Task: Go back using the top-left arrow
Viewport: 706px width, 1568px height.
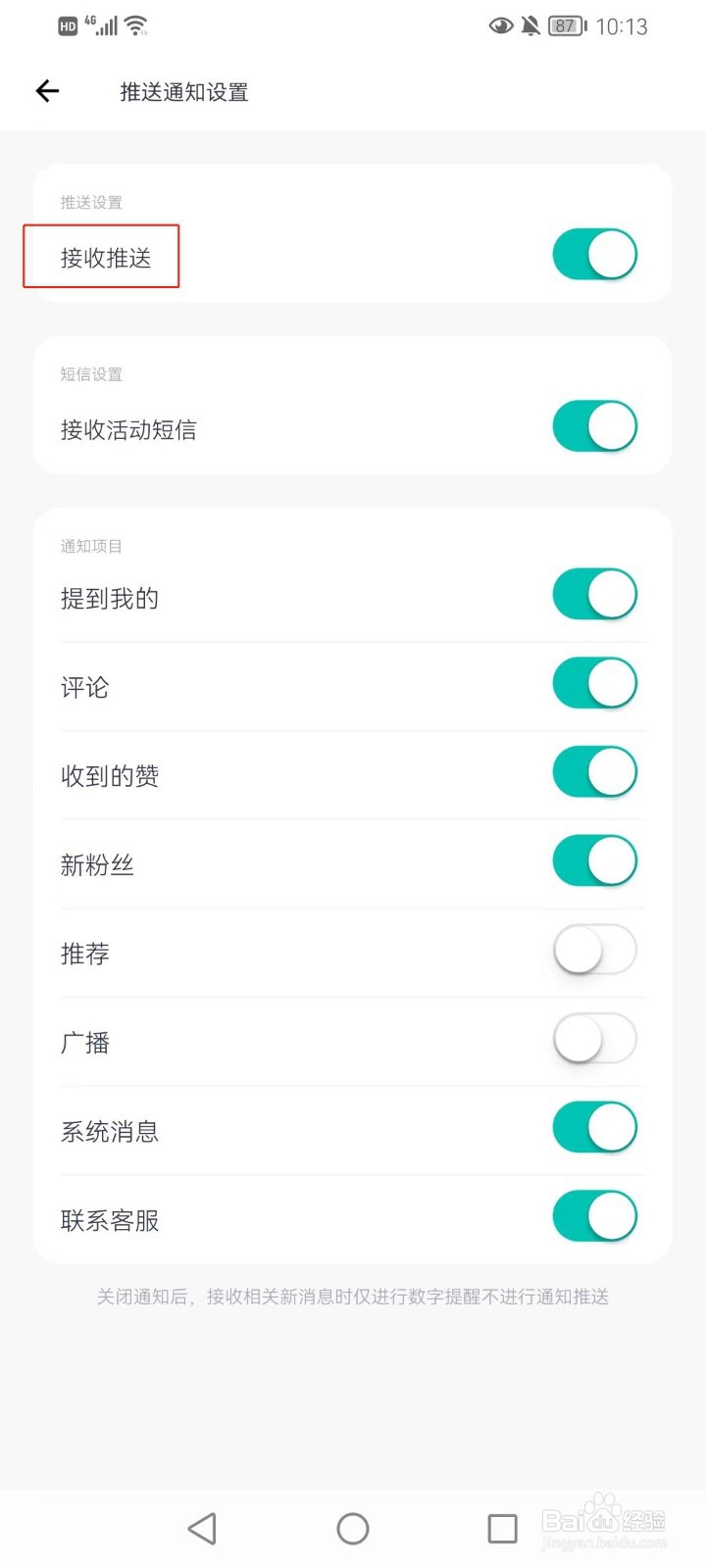Action: (x=47, y=91)
